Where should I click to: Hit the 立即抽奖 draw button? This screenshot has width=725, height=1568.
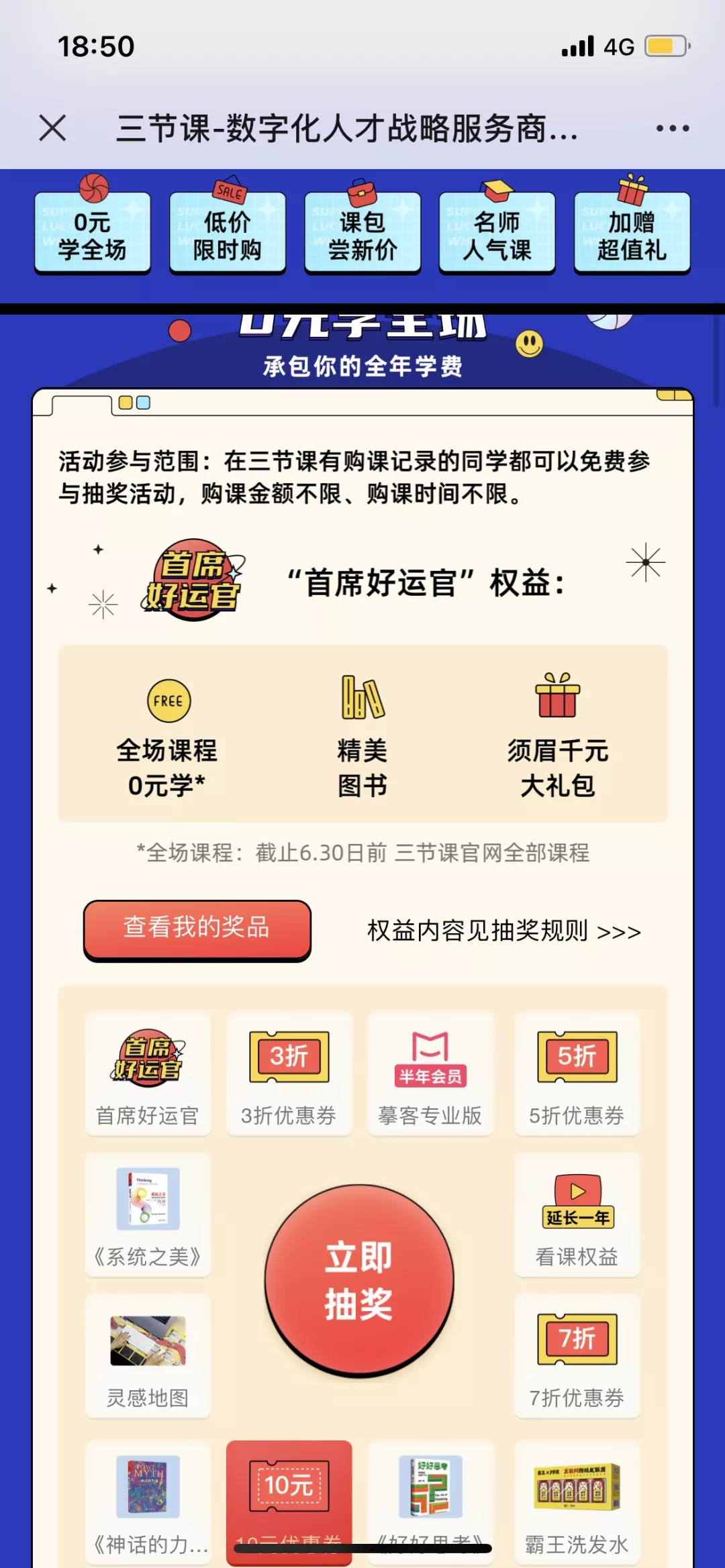359,1280
